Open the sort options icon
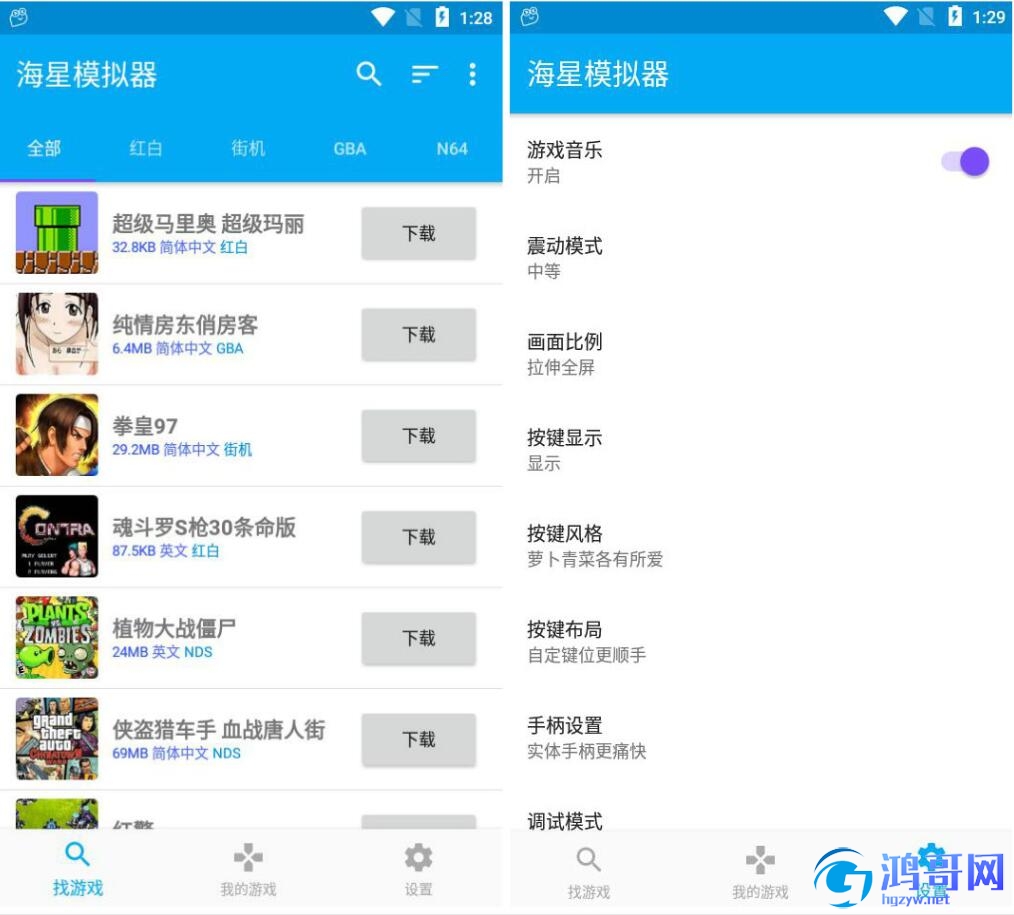Screen dimensions: 1014x915 pyautogui.click(x=425, y=74)
